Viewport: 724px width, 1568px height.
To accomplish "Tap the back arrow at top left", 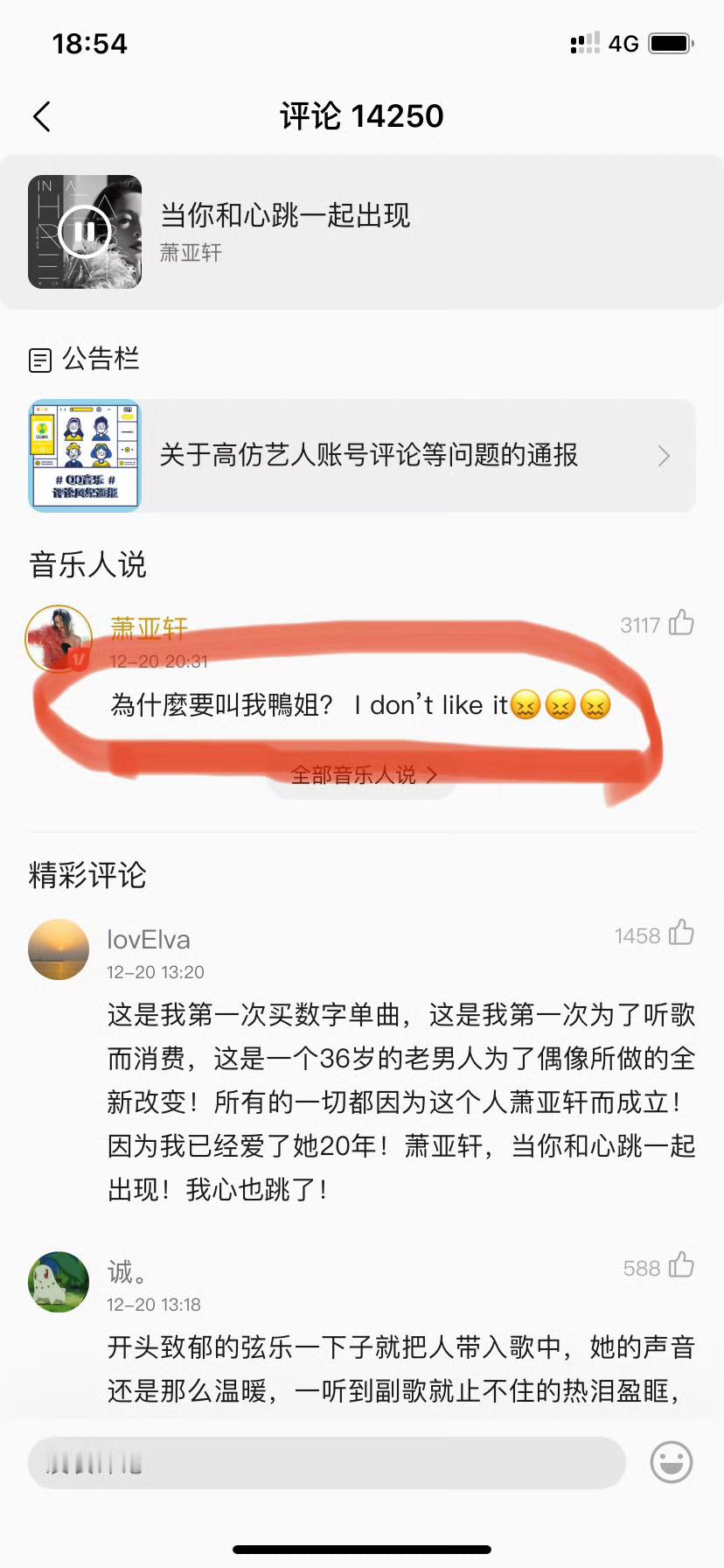I will click(41, 115).
